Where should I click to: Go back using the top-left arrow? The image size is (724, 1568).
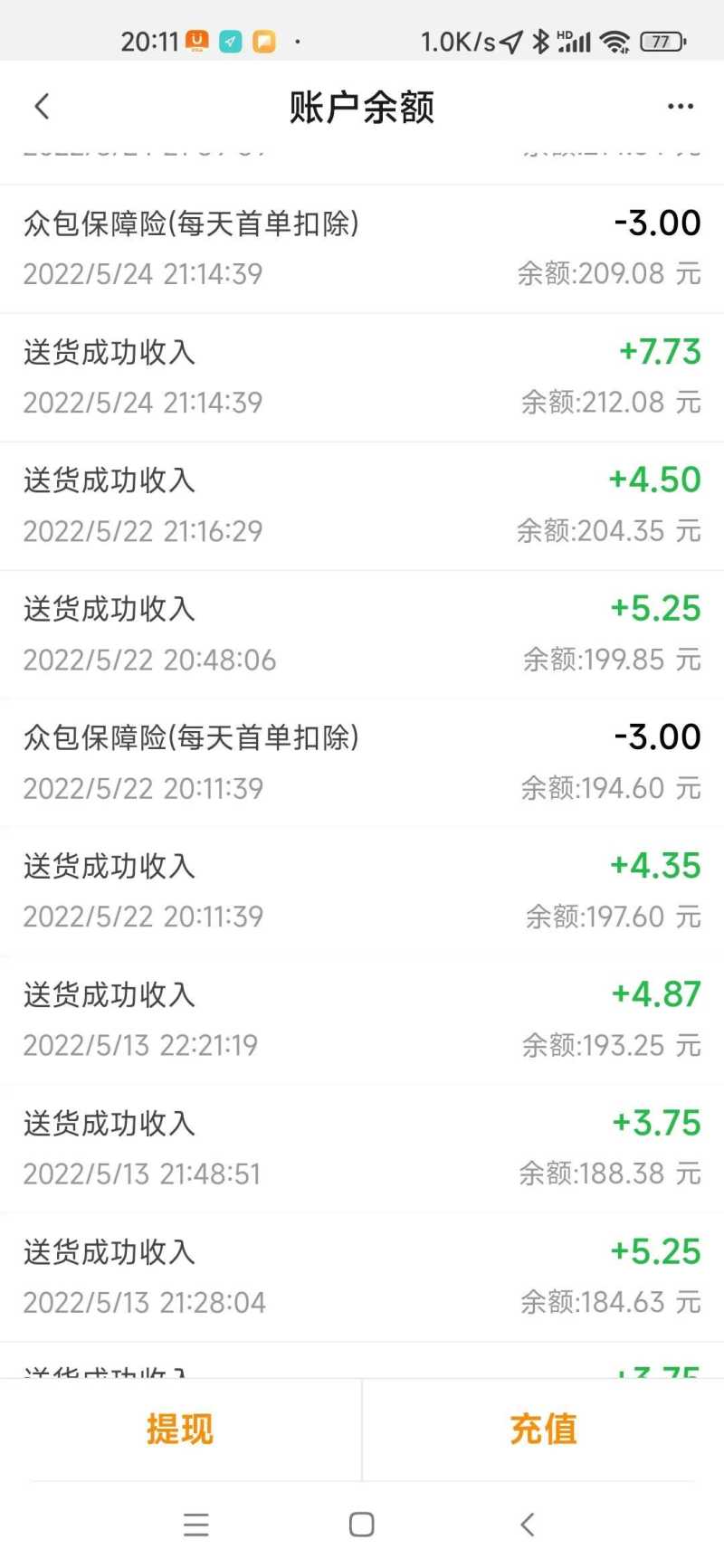pos(42,107)
